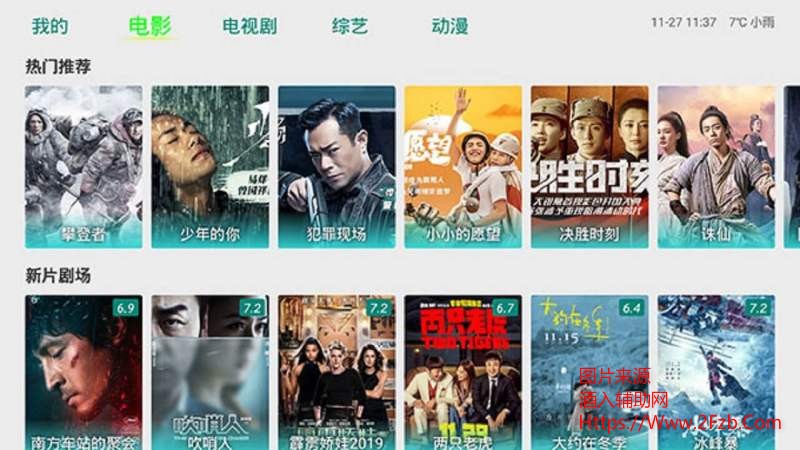The image size is (800, 450).
Task: Open 小小的愿望 movie poster
Action: tap(463, 166)
